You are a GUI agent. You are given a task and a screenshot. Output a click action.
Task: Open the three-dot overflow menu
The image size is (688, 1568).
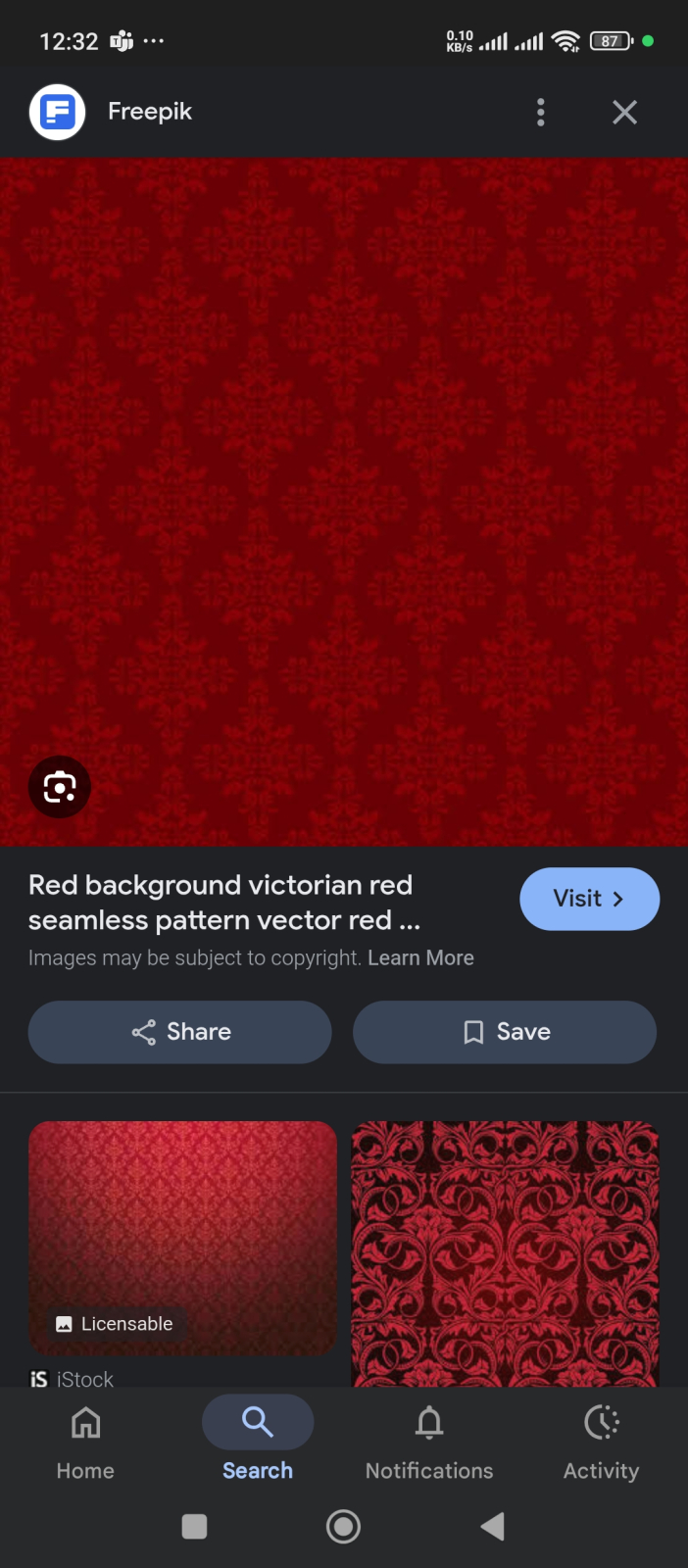click(x=540, y=113)
